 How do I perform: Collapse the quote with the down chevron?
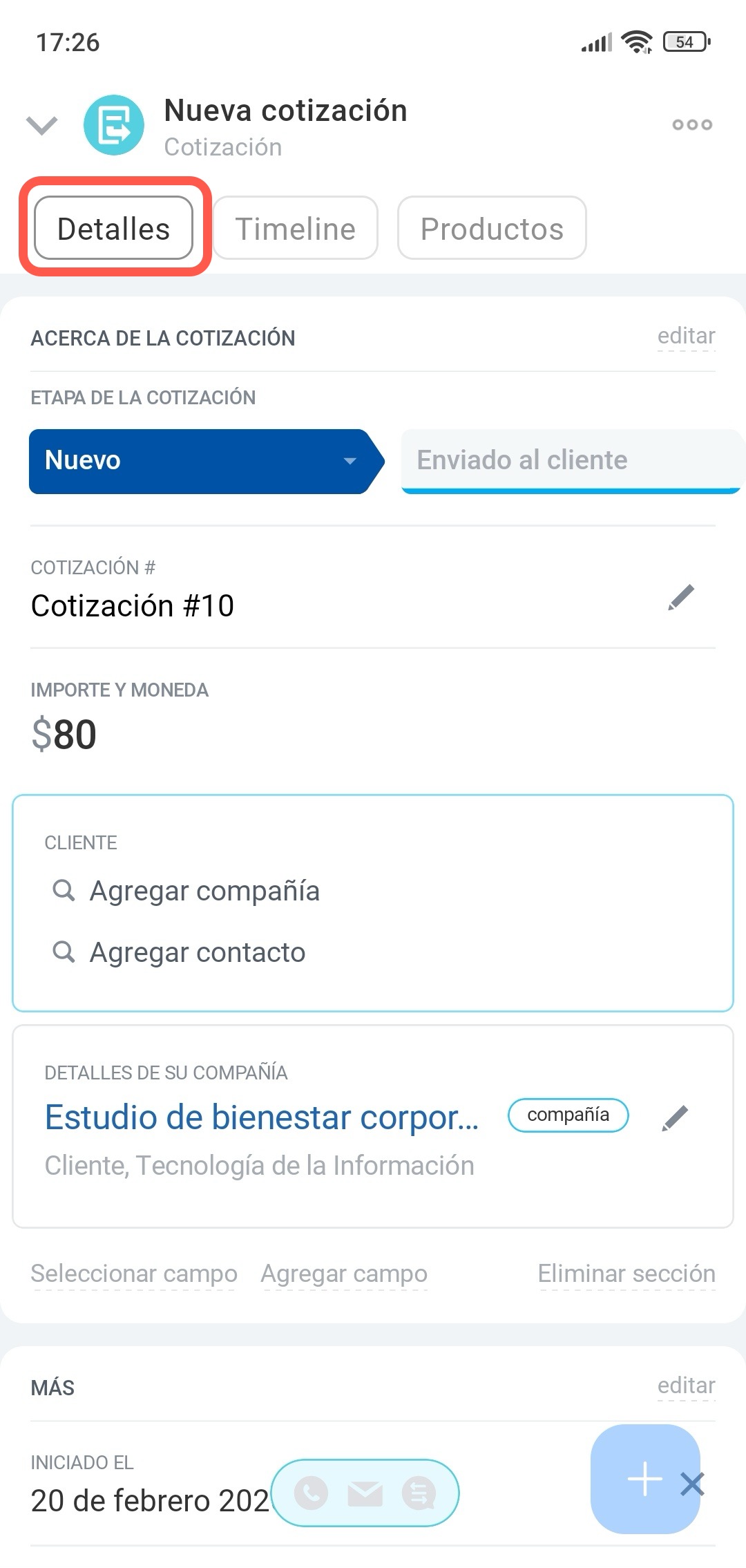pos(41,126)
